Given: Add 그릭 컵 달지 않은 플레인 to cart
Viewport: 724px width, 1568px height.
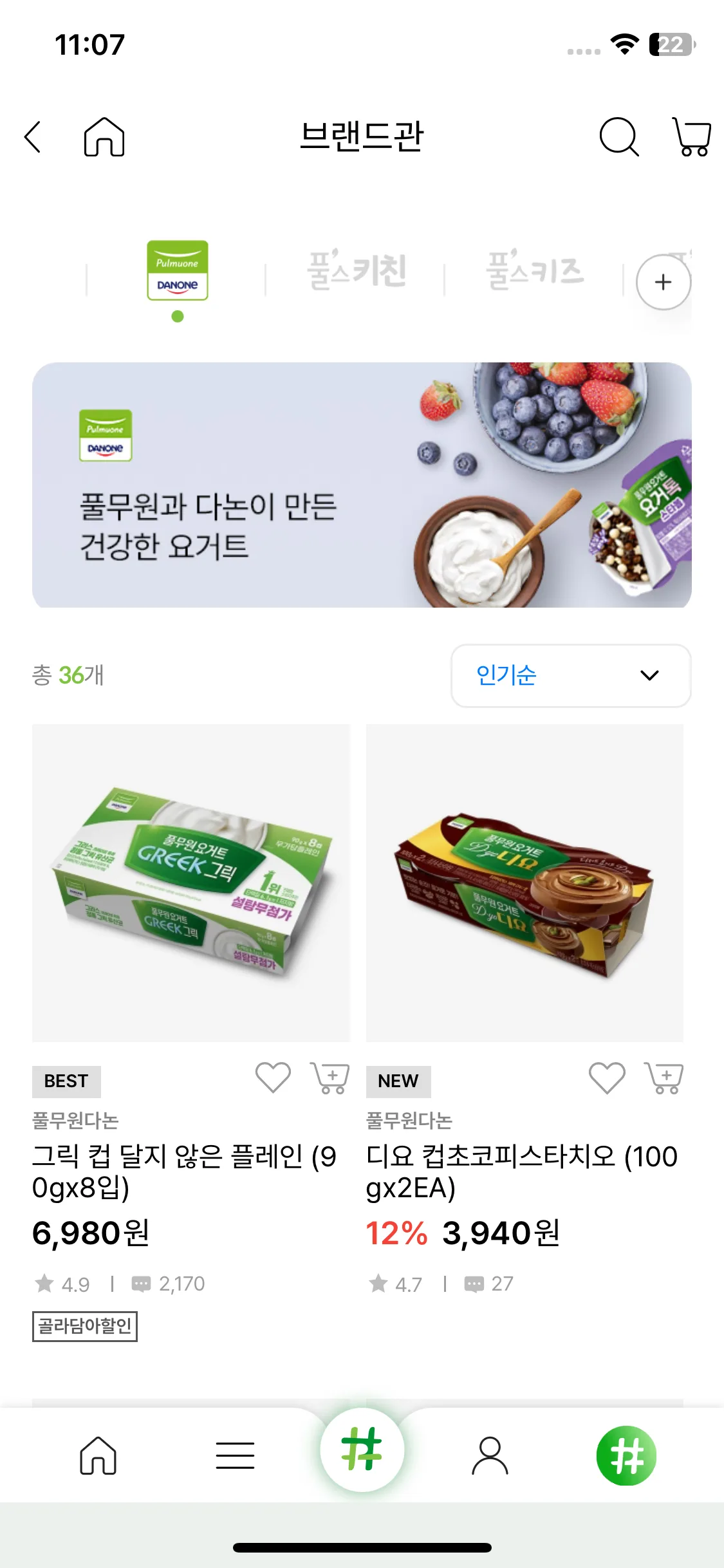Looking at the screenshot, I should [331, 1077].
